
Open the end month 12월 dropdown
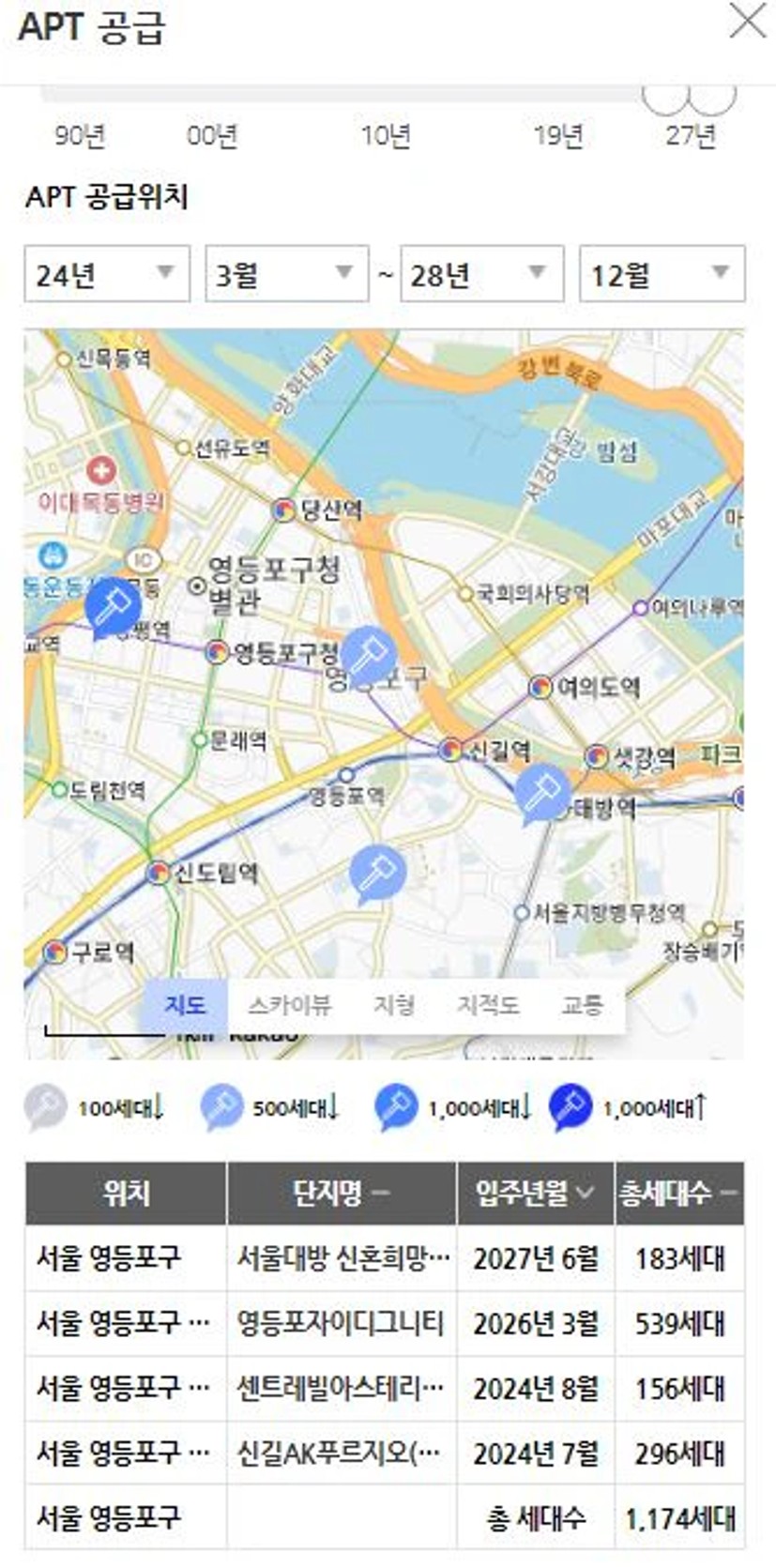662,274
